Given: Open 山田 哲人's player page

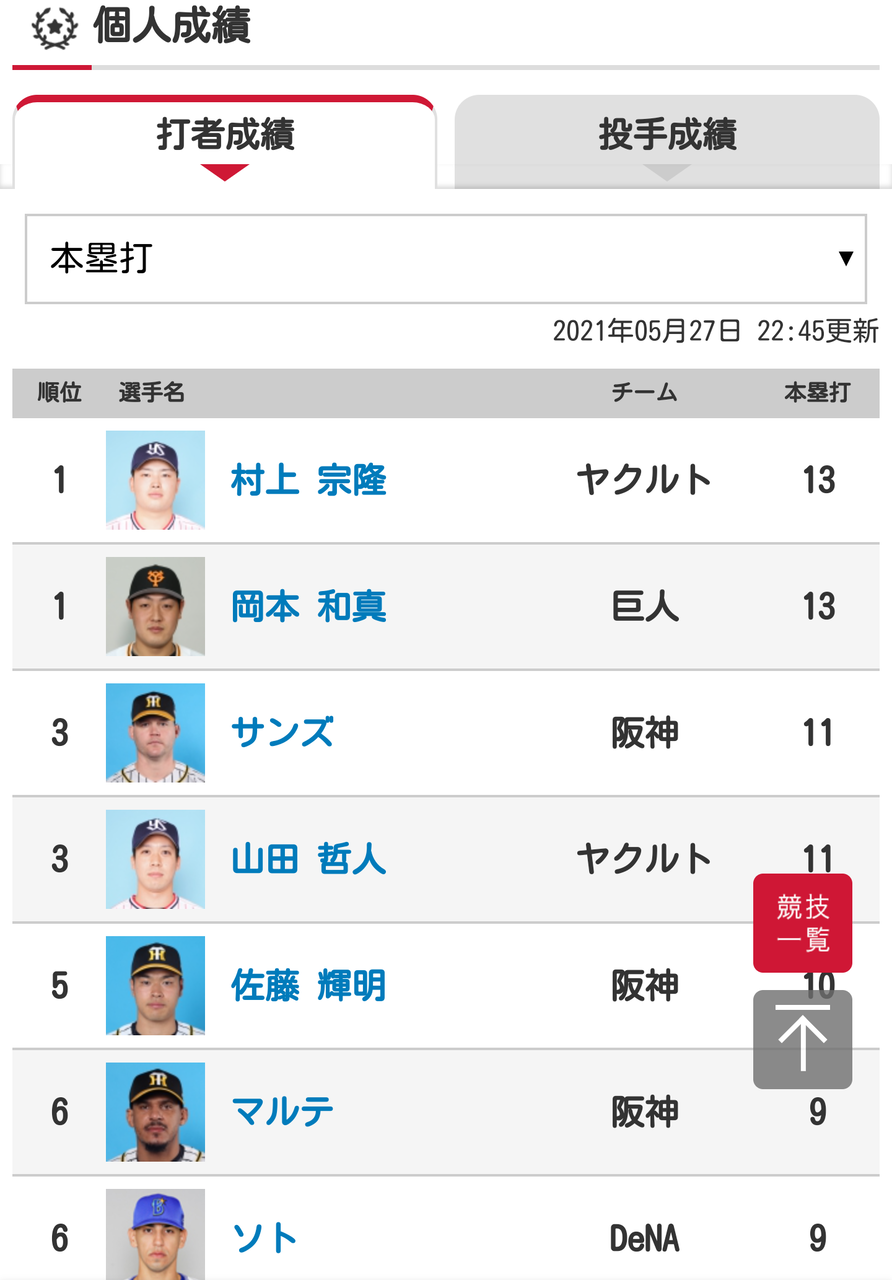Looking at the screenshot, I should 308,859.
